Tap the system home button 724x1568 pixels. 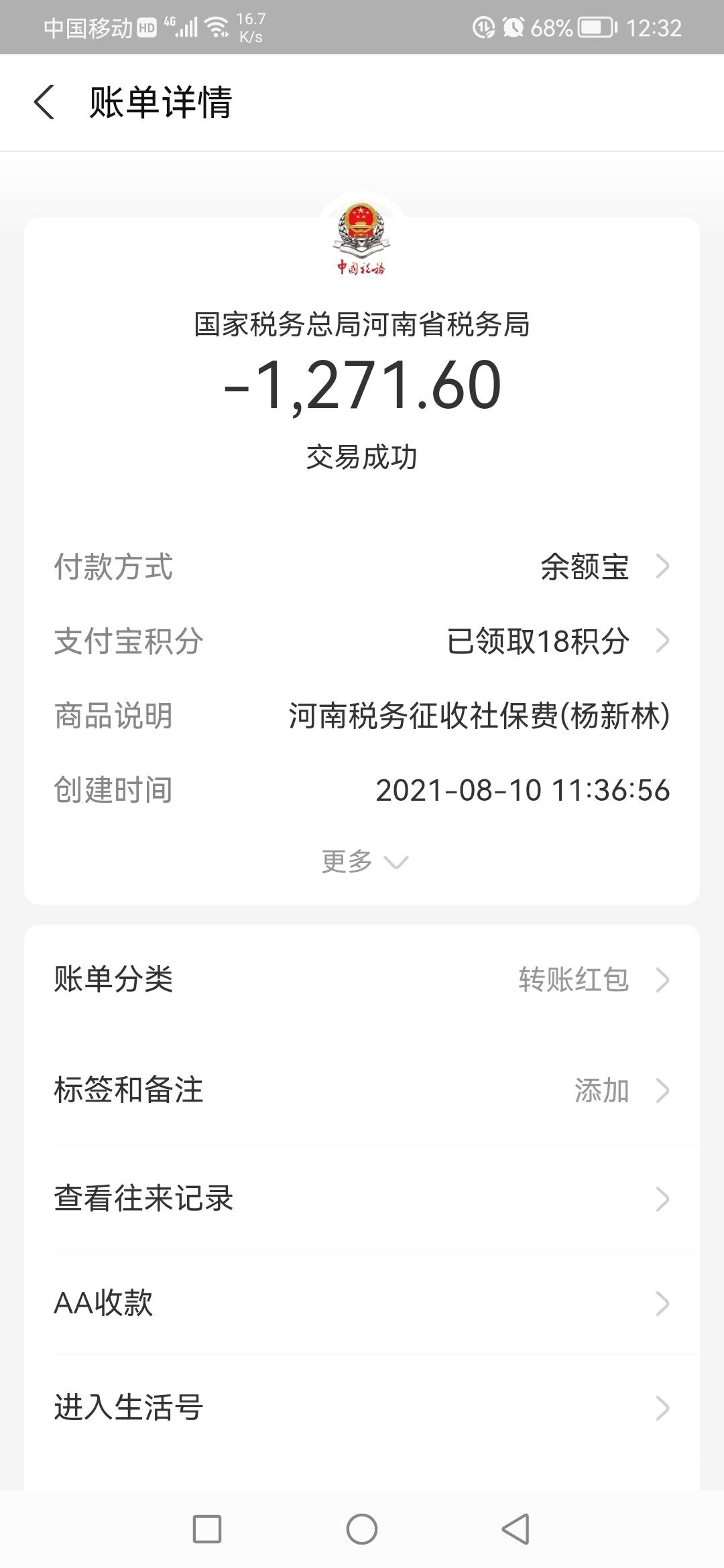[x=362, y=1529]
